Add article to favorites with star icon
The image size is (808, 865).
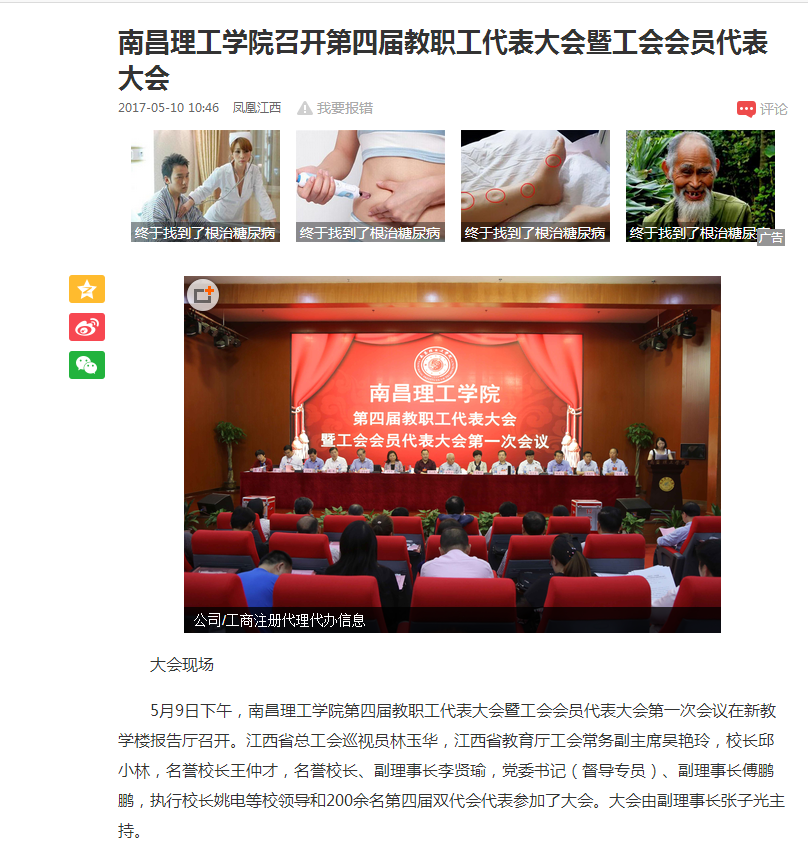coord(87,289)
